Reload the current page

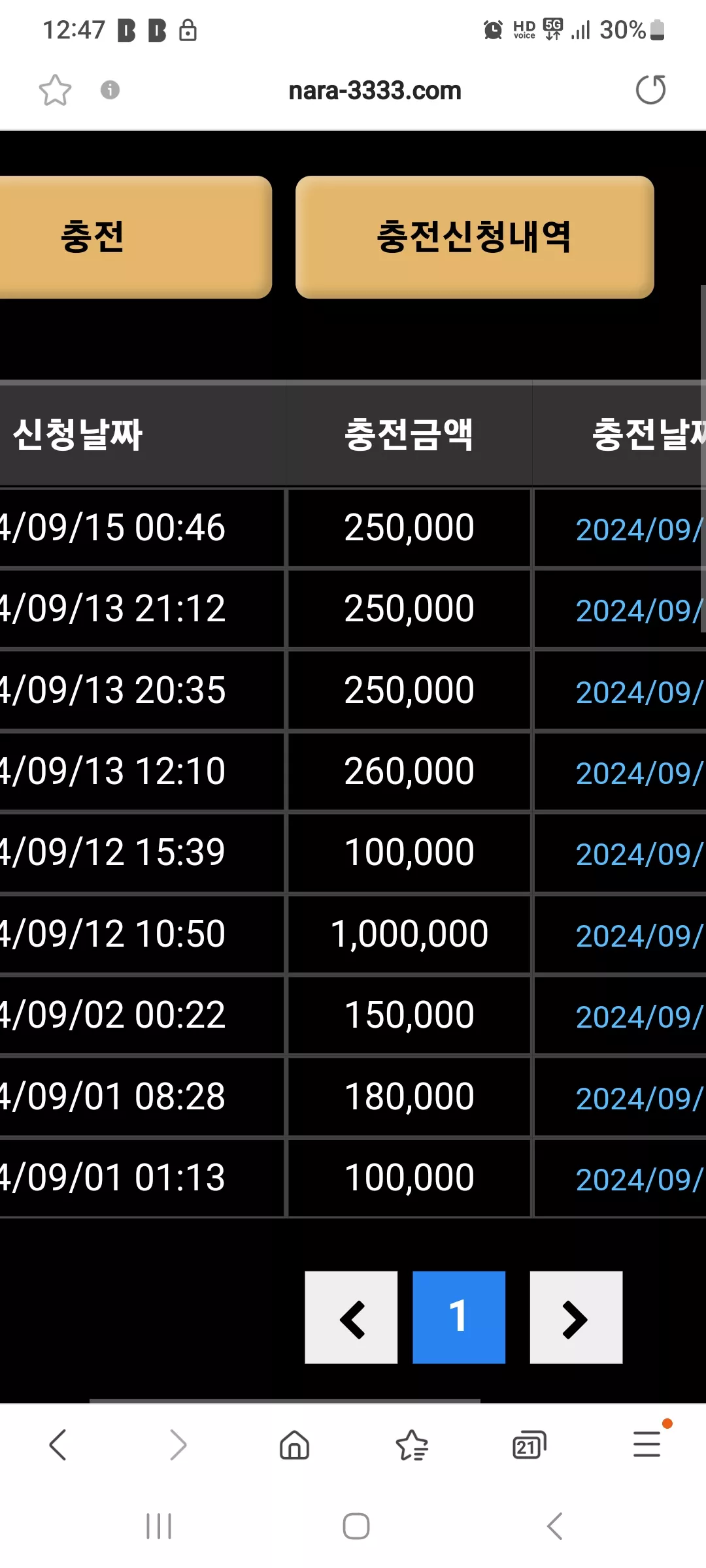click(x=650, y=90)
